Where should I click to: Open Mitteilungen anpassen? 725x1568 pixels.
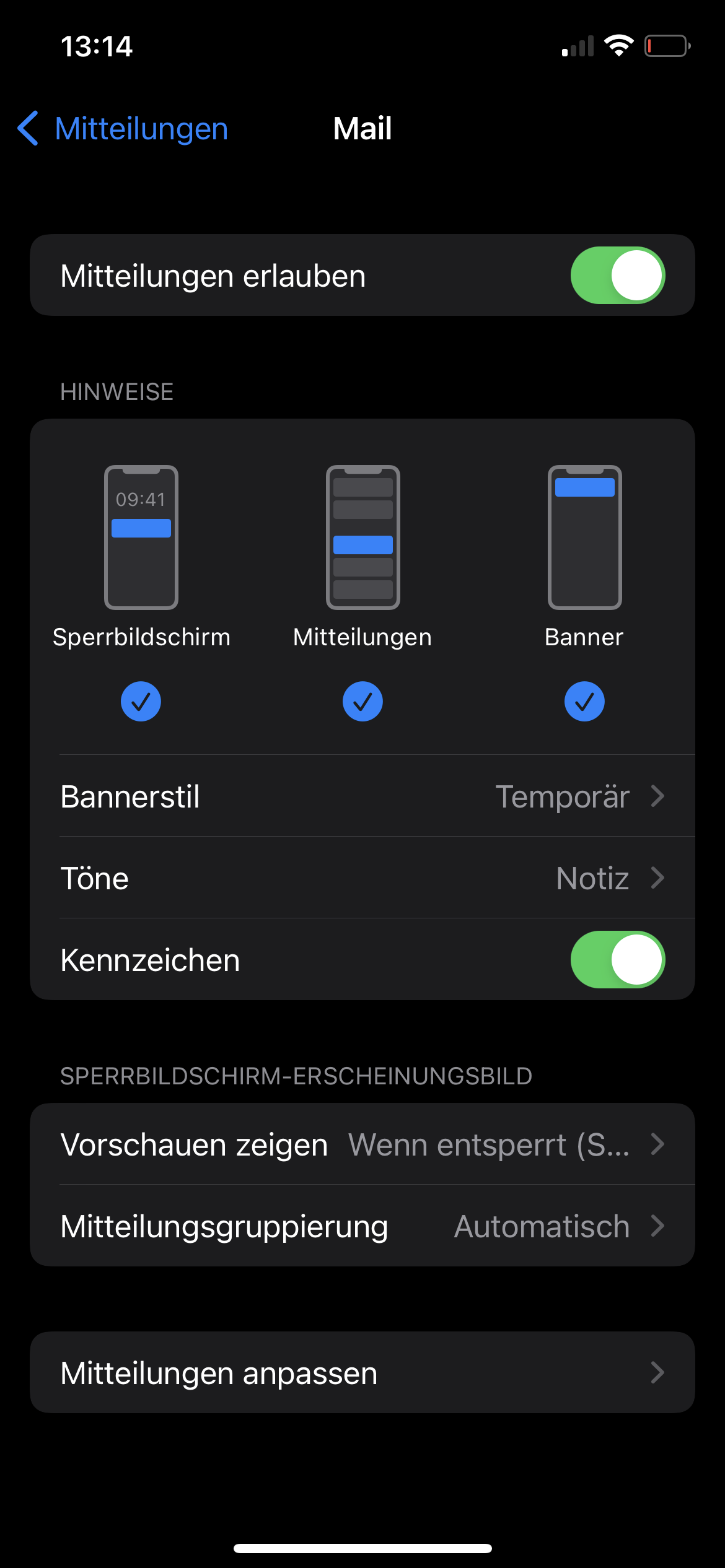click(362, 1373)
